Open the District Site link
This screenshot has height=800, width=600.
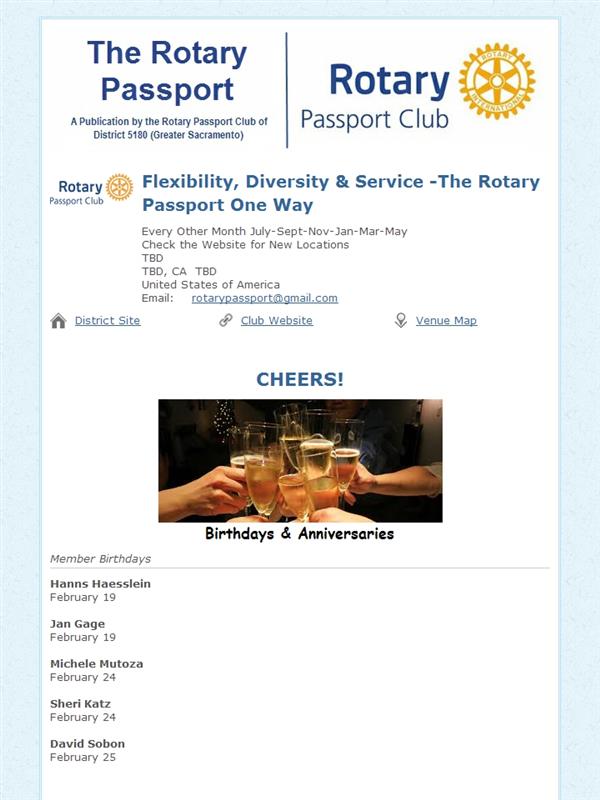107,320
